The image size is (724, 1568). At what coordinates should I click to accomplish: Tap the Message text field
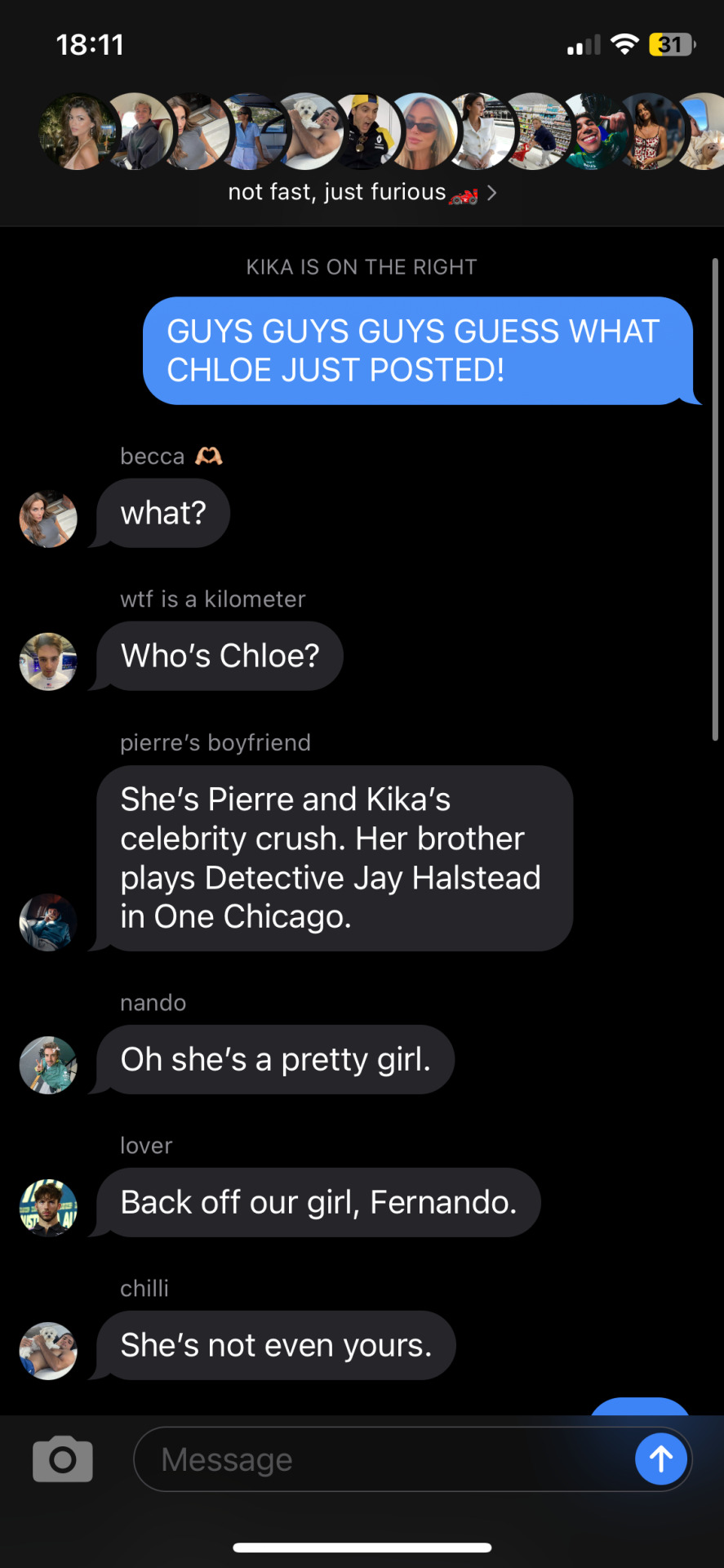click(384, 1459)
